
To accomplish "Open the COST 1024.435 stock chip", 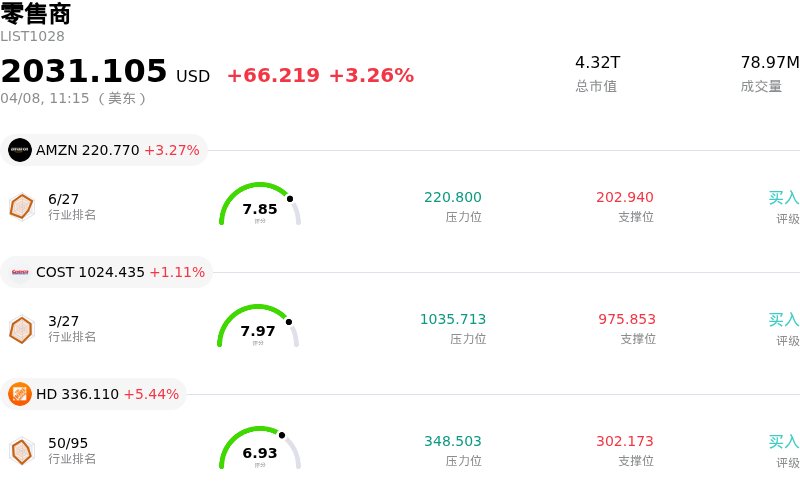I will click(107, 272).
